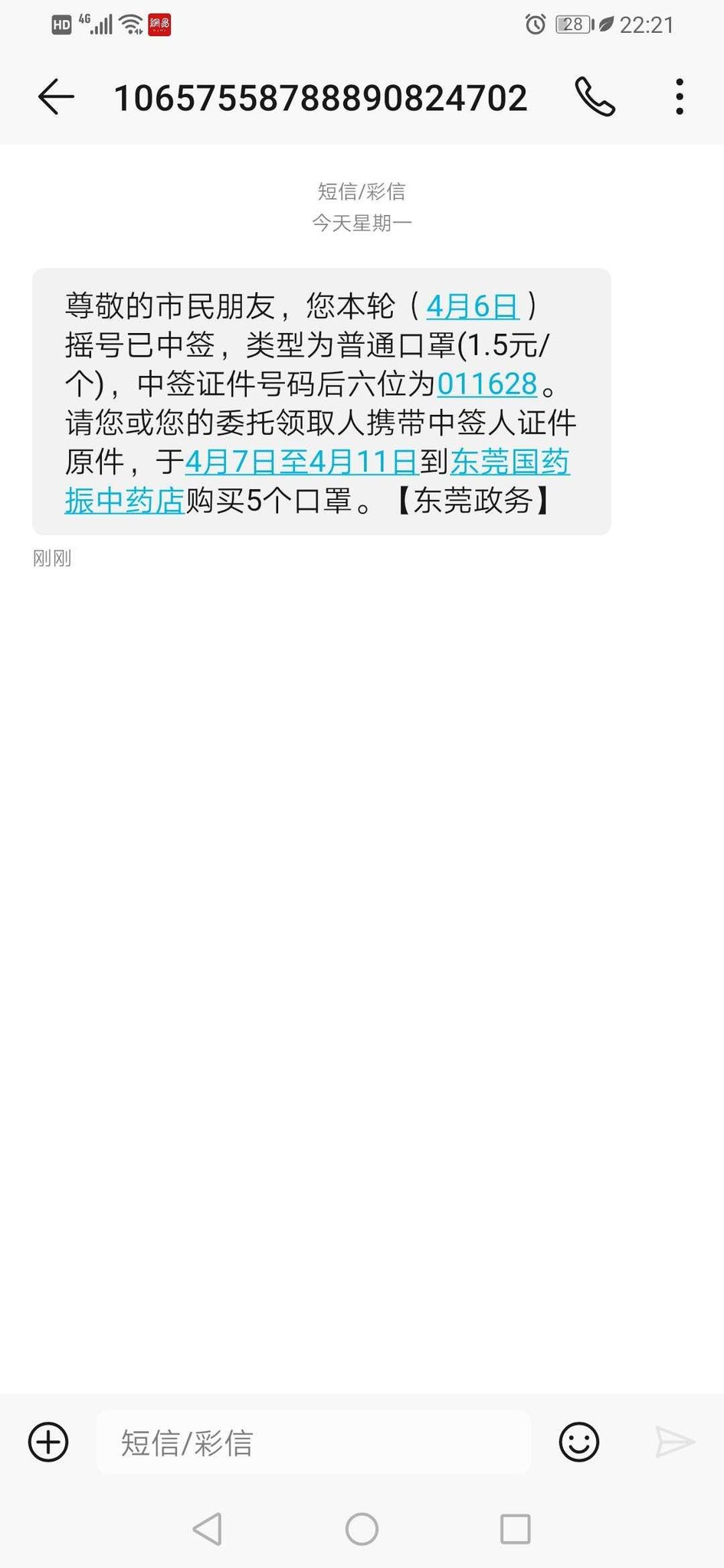Viewport: 724px width, 1568px height.
Task: Tap the 4月6日 date link
Action: pyautogui.click(x=473, y=306)
